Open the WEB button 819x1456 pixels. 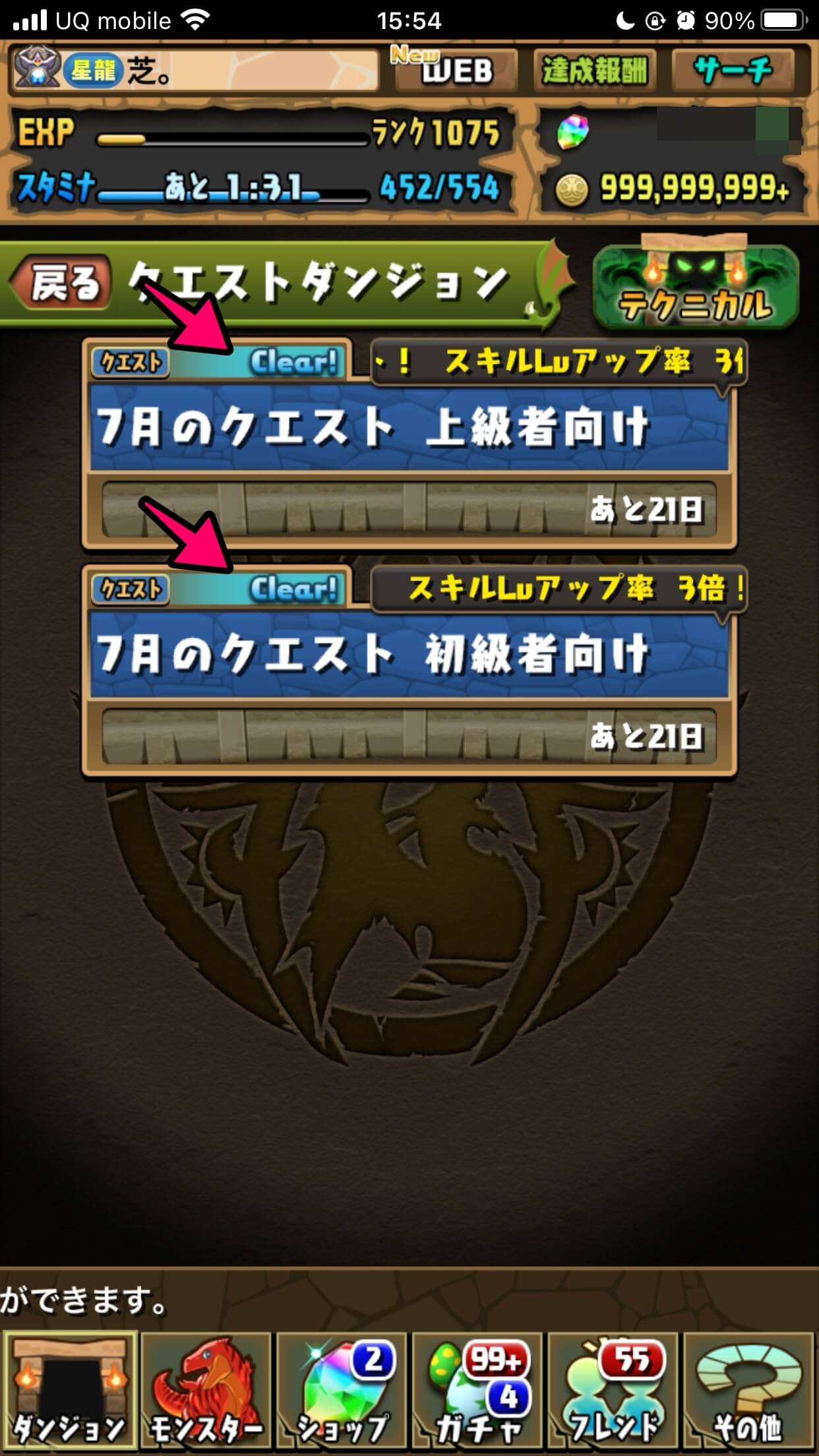click(x=455, y=69)
